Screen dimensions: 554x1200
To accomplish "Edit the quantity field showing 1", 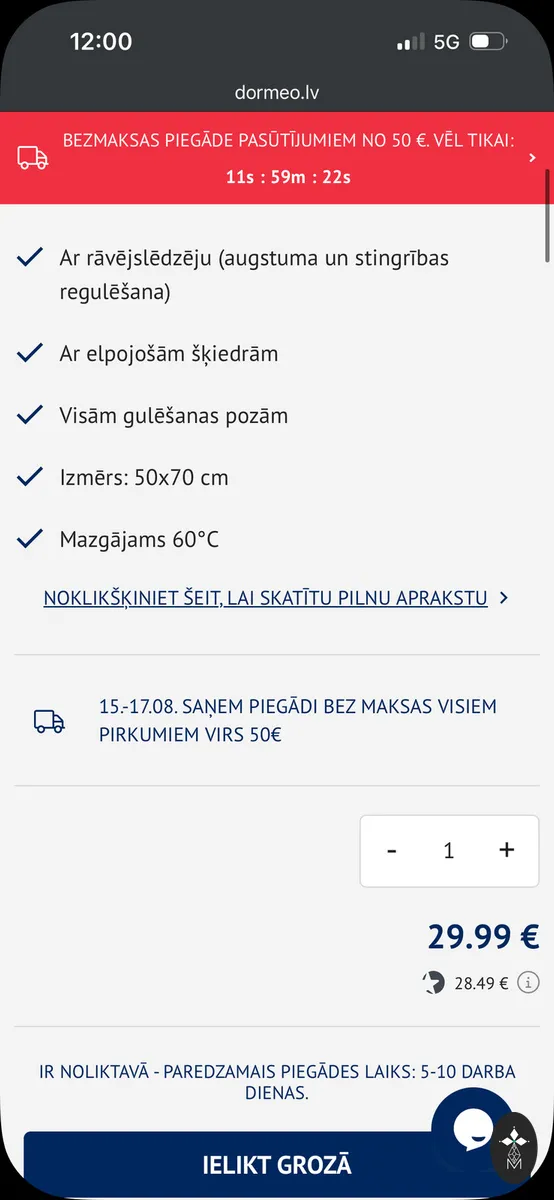I will [449, 850].
